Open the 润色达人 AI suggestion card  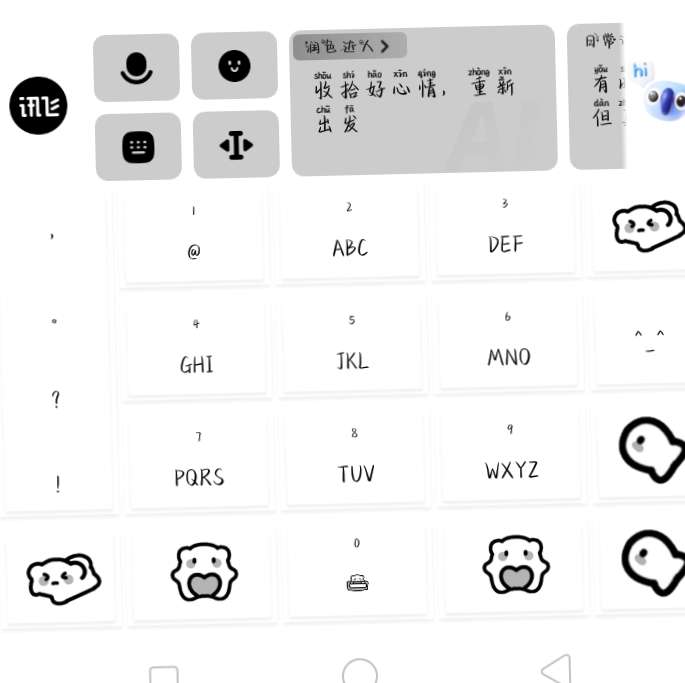422,100
